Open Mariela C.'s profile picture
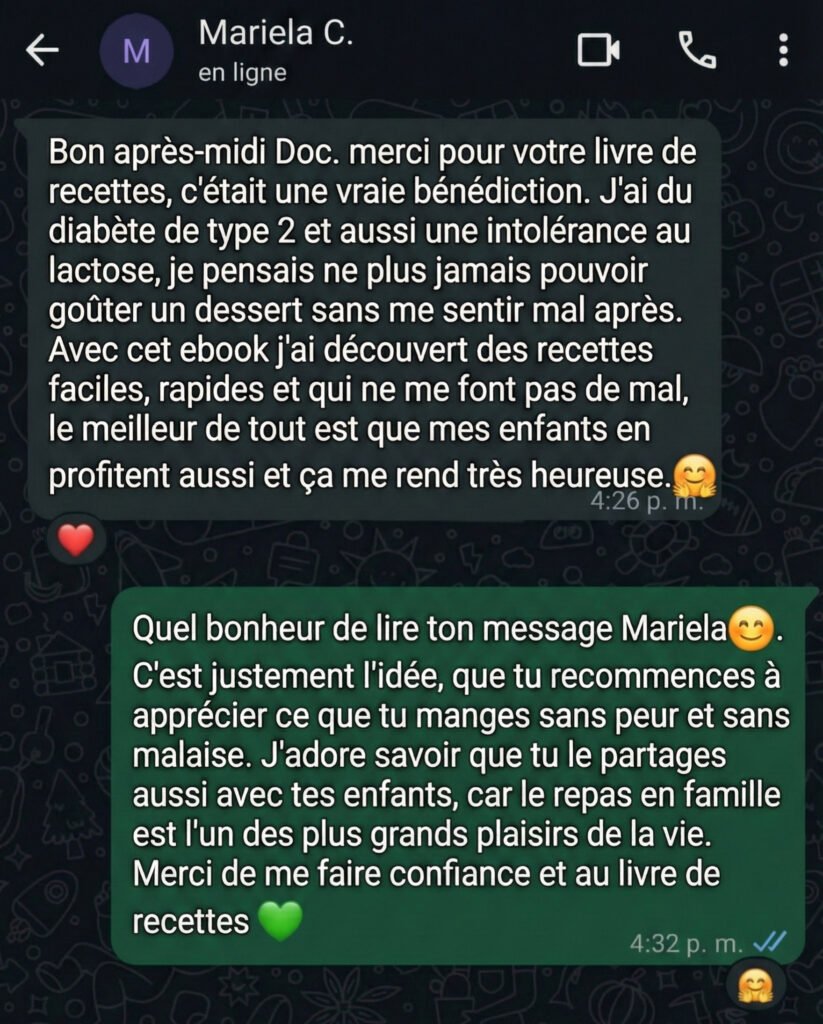Screen dimensions: 823x1024 point(135,52)
